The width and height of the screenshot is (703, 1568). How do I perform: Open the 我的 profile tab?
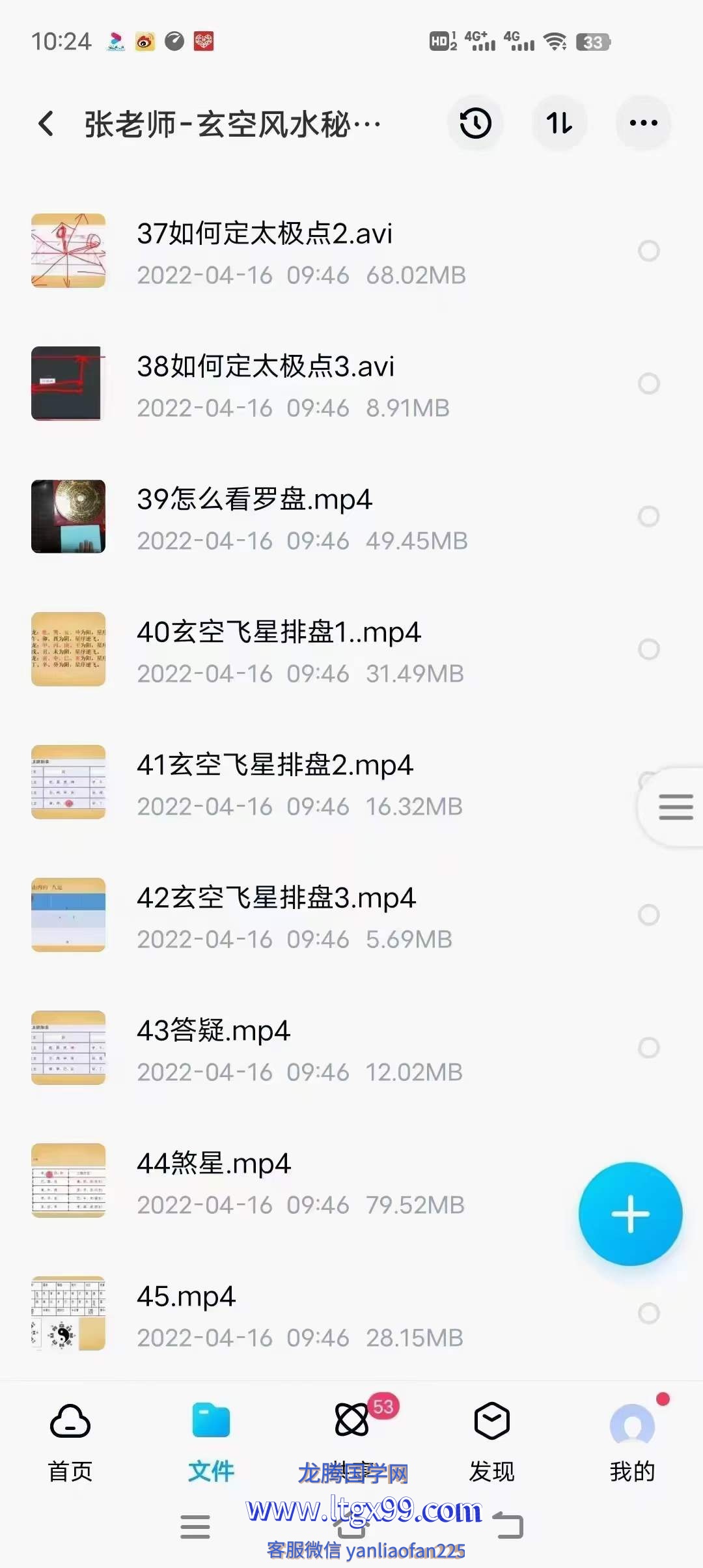tap(632, 1442)
